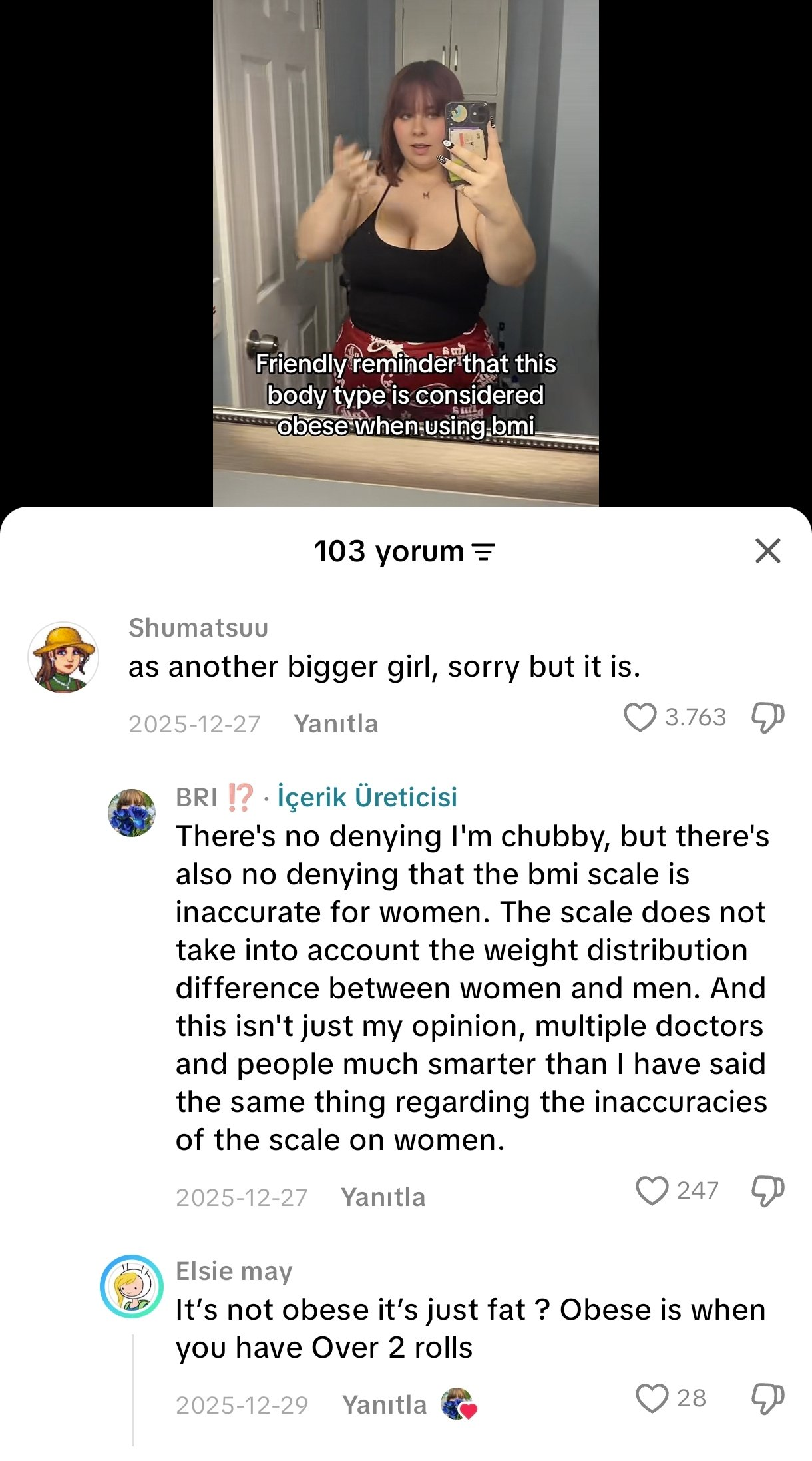Open the comment sort filter

coord(483,552)
